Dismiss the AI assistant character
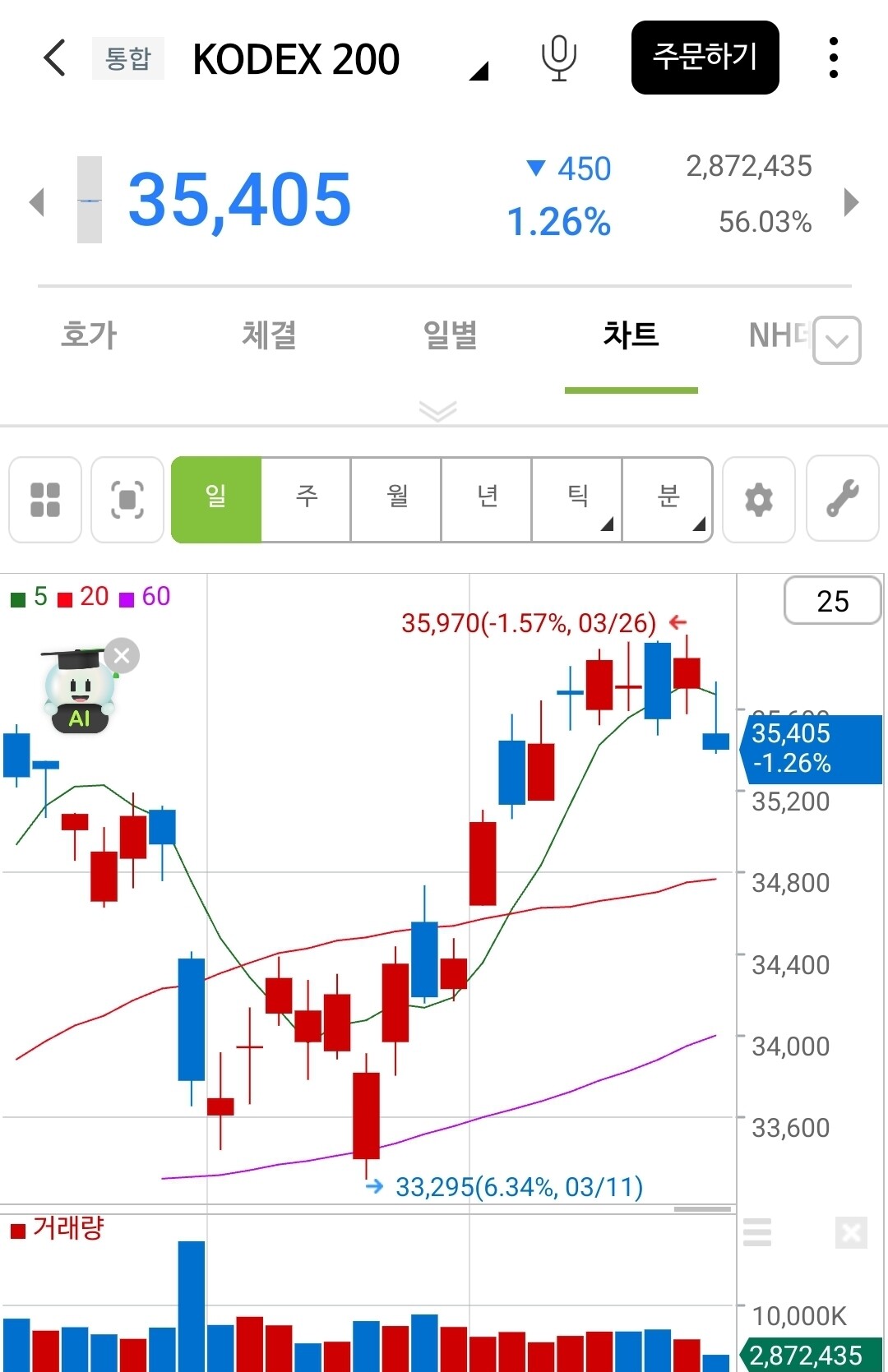 tap(123, 655)
